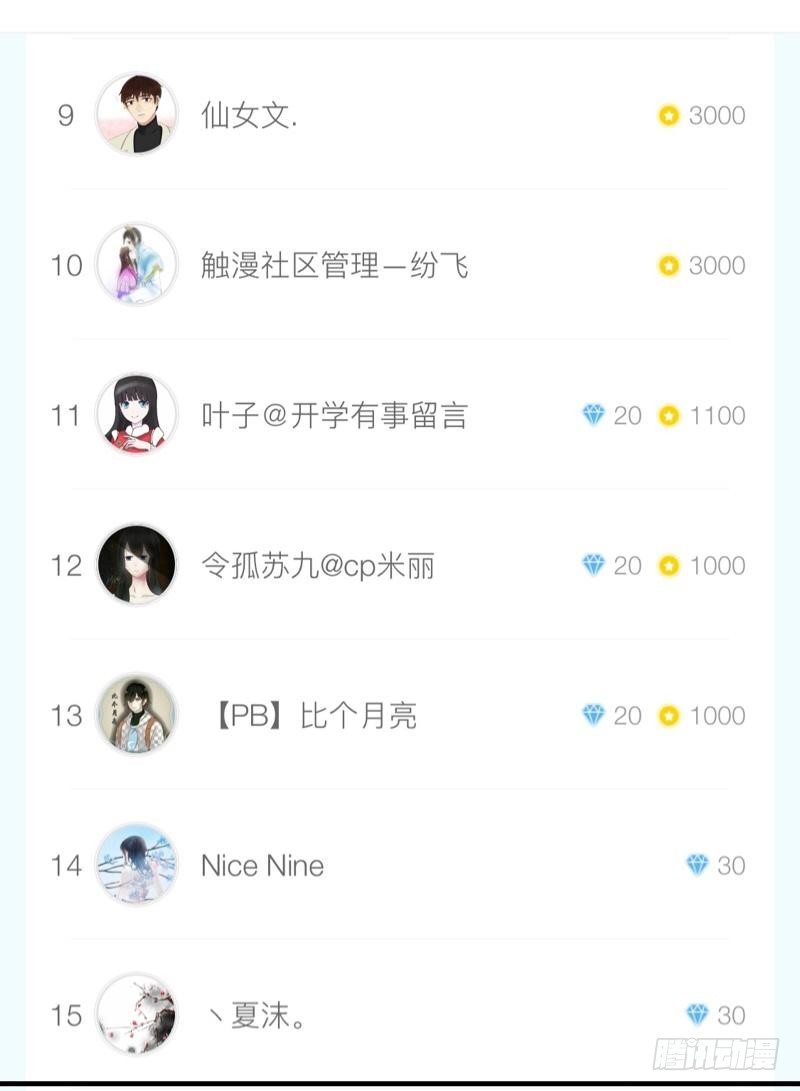Select the 令孤苏九@cp米丽 row

point(318,565)
